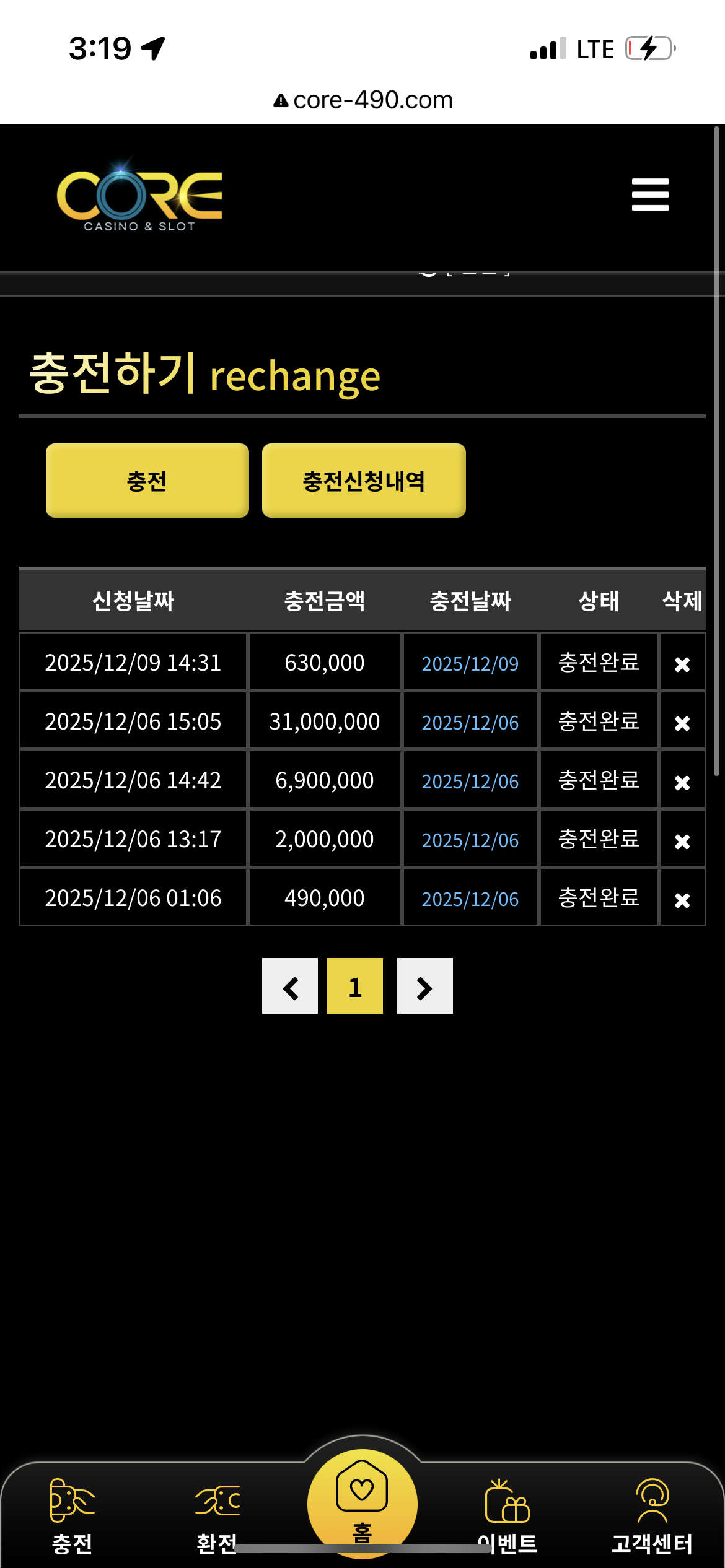The width and height of the screenshot is (725, 1568).
Task: Go to the 홈 home tab
Action: tap(362, 1502)
